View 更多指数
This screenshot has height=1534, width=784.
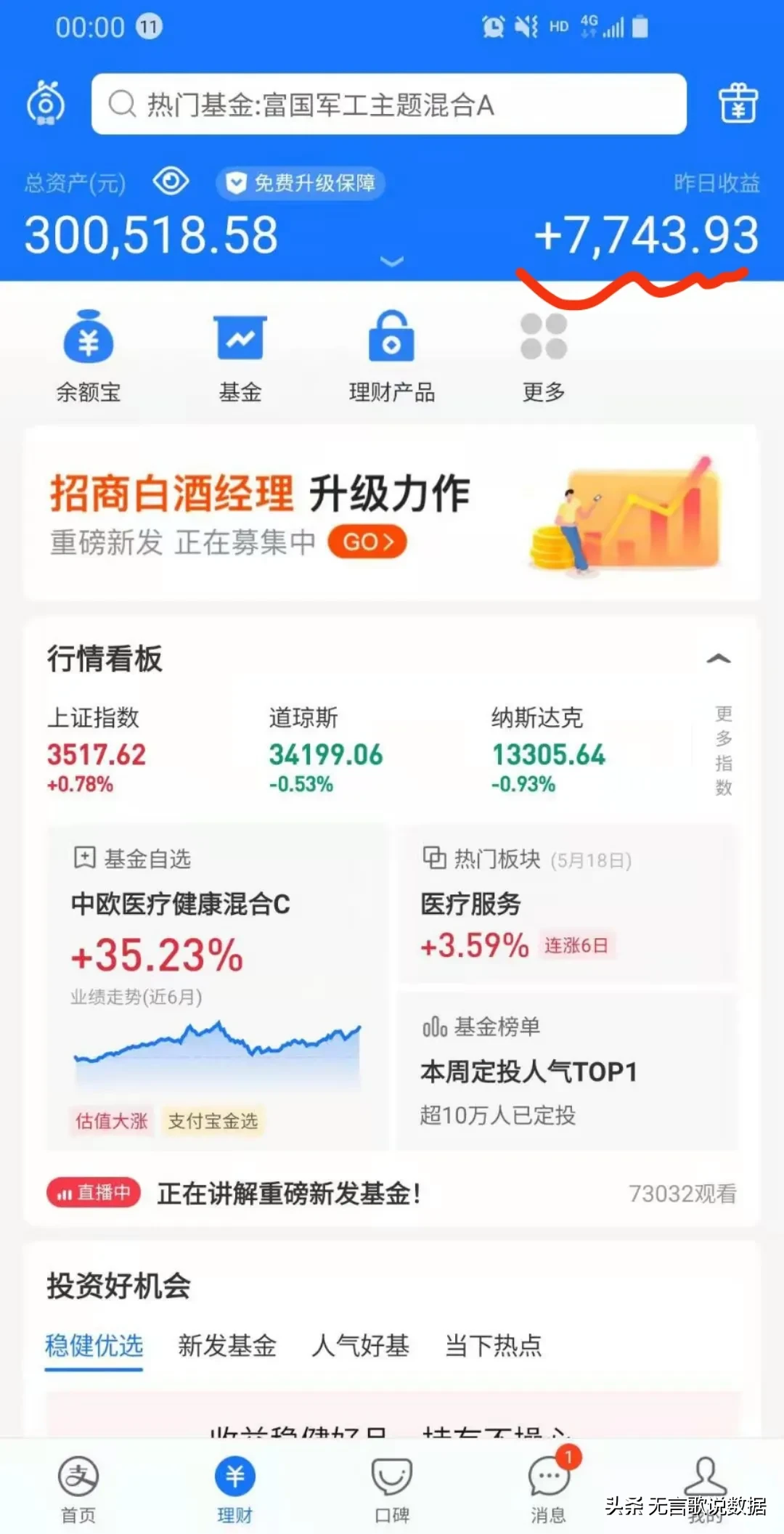pyautogui.click(x=723, y=751)
